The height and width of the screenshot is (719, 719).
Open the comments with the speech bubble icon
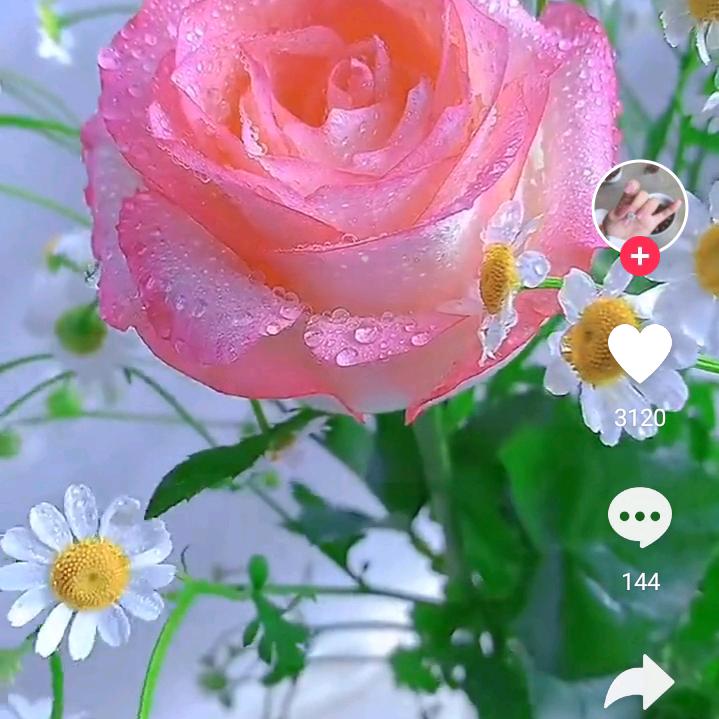tap(640, 516)
